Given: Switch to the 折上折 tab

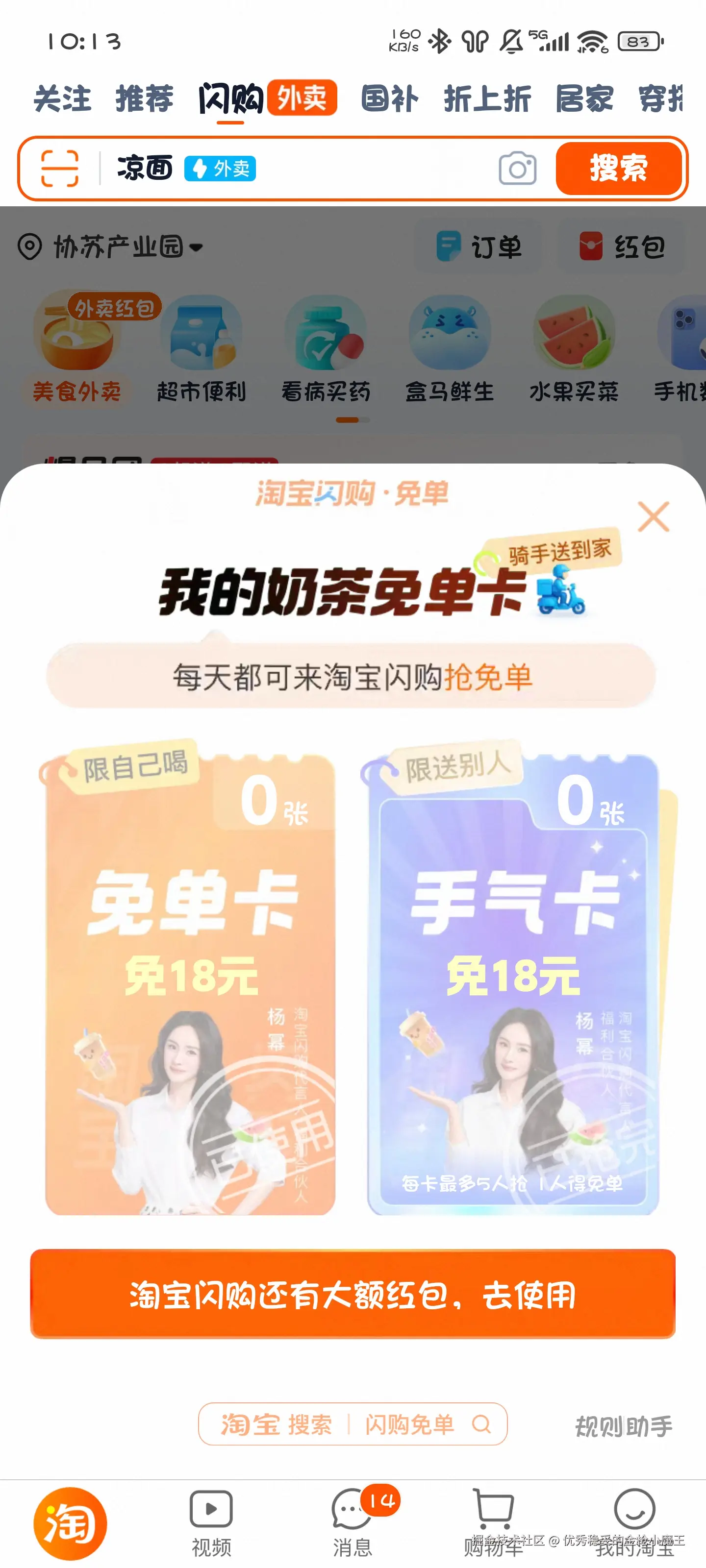Looking at the screenshot, I should (487, 98).
